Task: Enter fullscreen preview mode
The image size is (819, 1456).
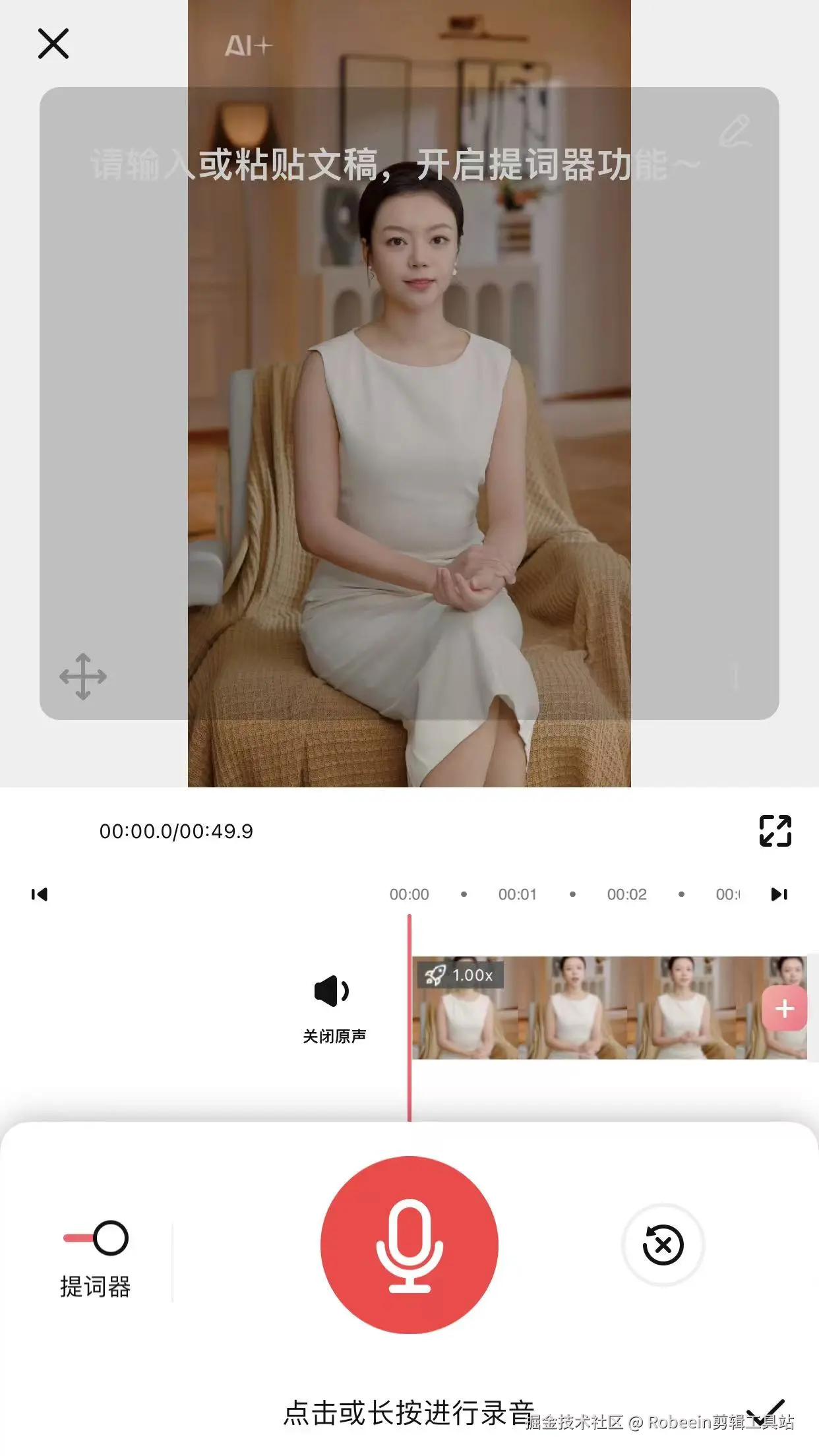Action: 776,830
